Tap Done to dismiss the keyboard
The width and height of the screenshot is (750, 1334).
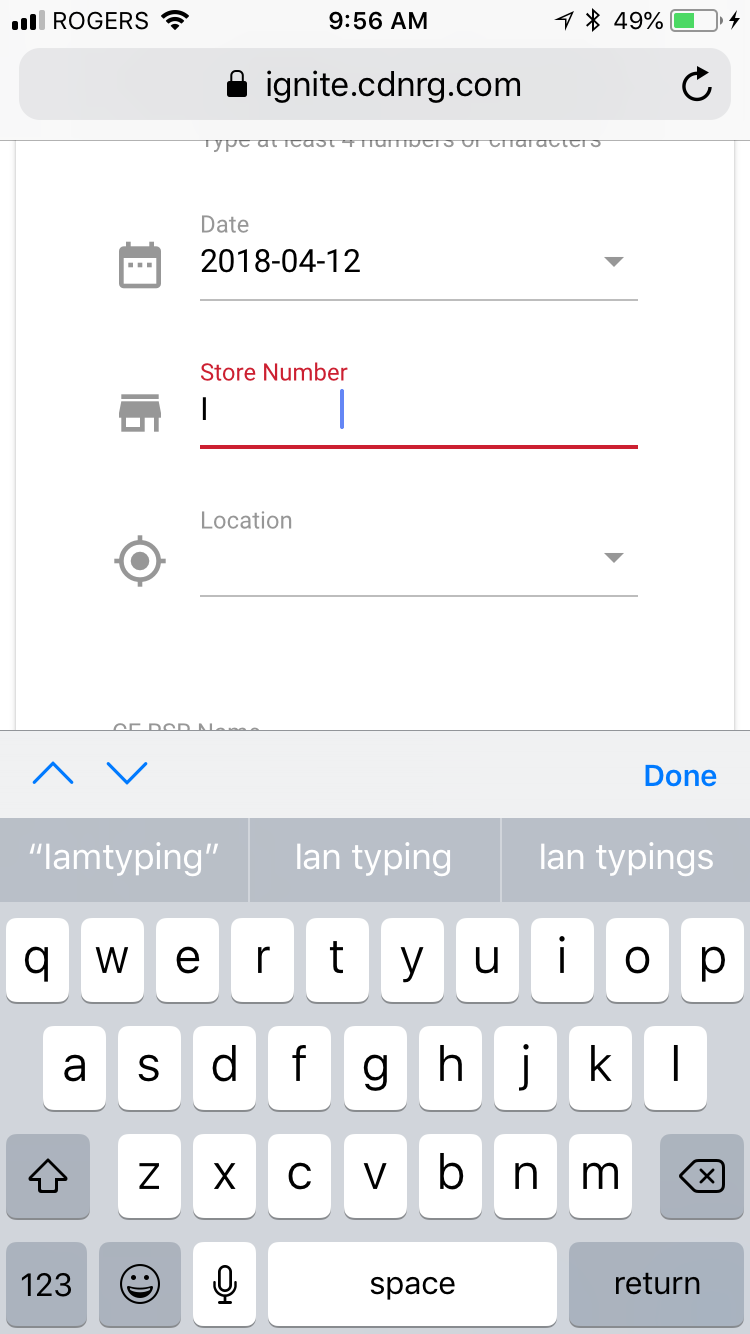680,775
